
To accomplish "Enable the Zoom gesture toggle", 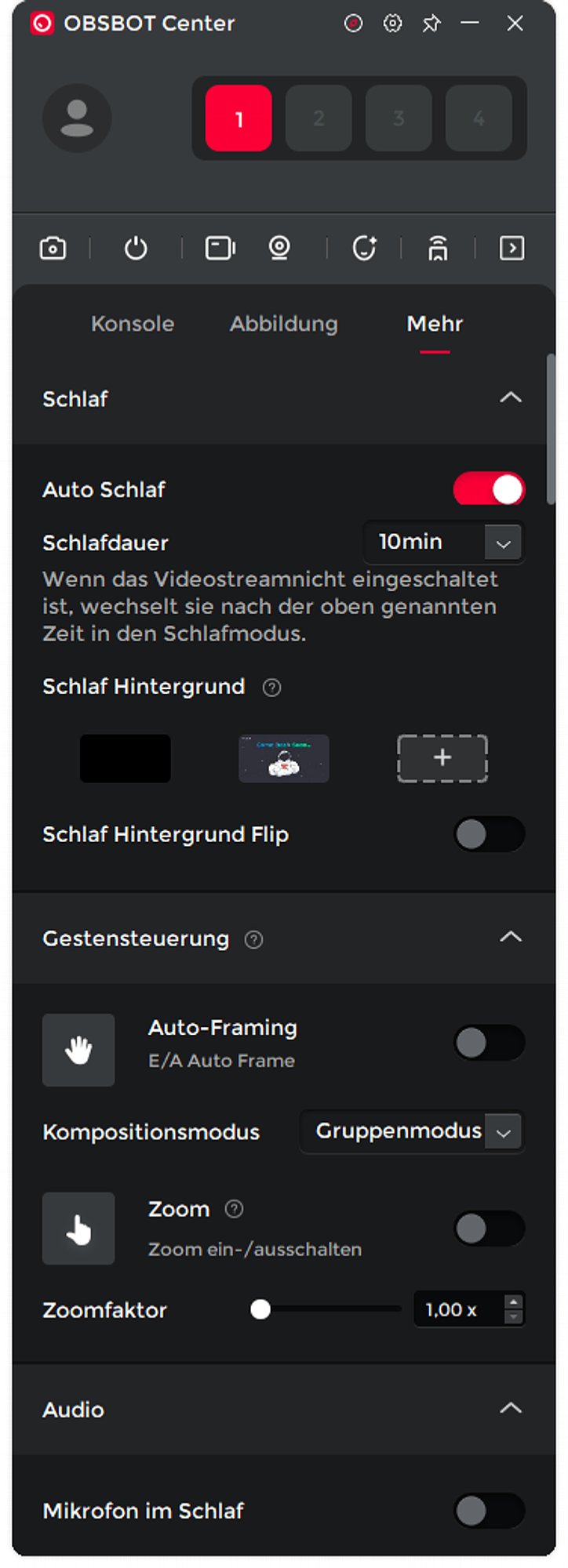I will (x=489, y=1229).
